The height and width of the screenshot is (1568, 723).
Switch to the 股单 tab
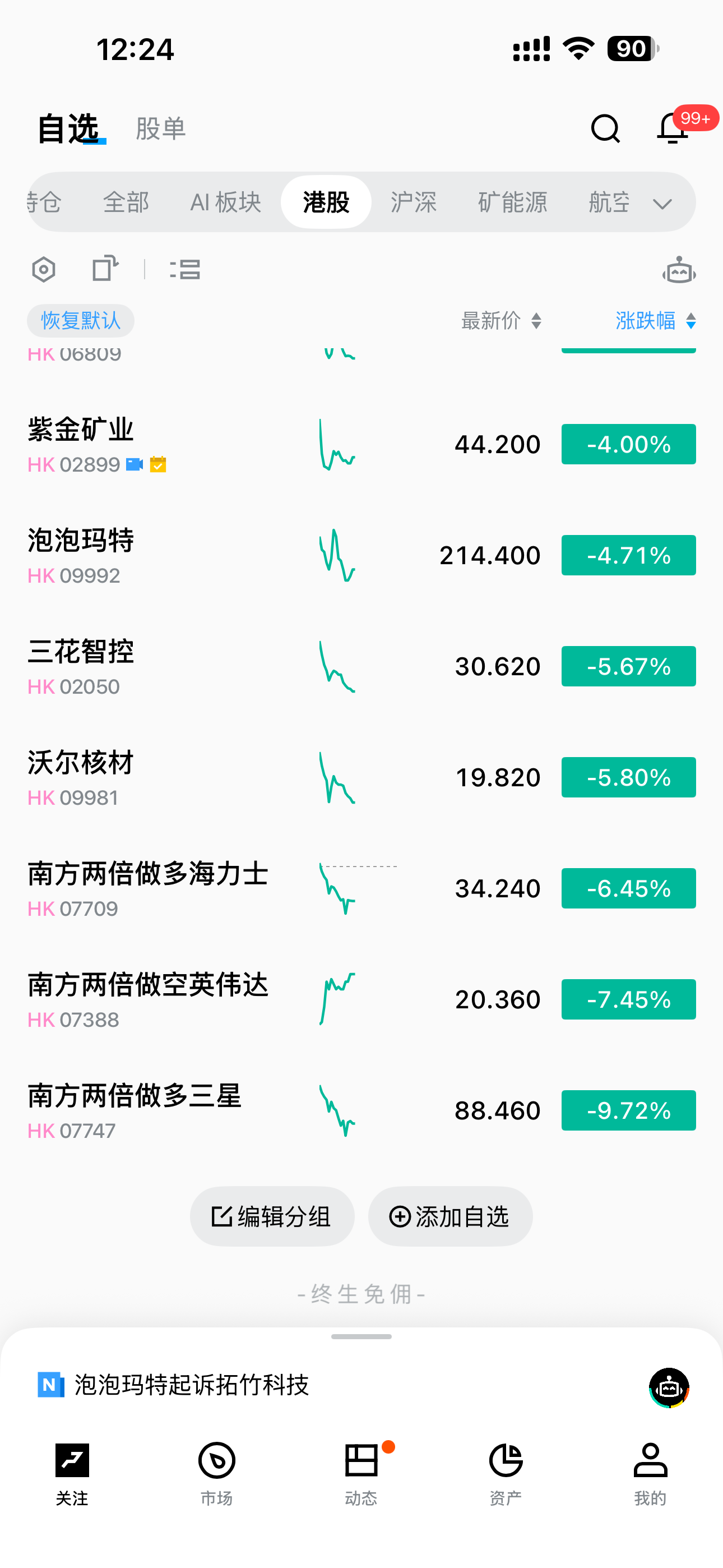pyautogui.click(x=161, y=128)
